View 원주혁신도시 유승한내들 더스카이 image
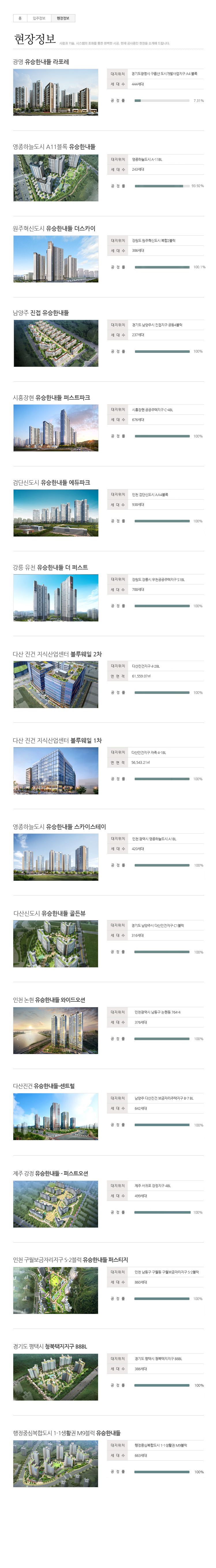 click(x=55, y=259)
